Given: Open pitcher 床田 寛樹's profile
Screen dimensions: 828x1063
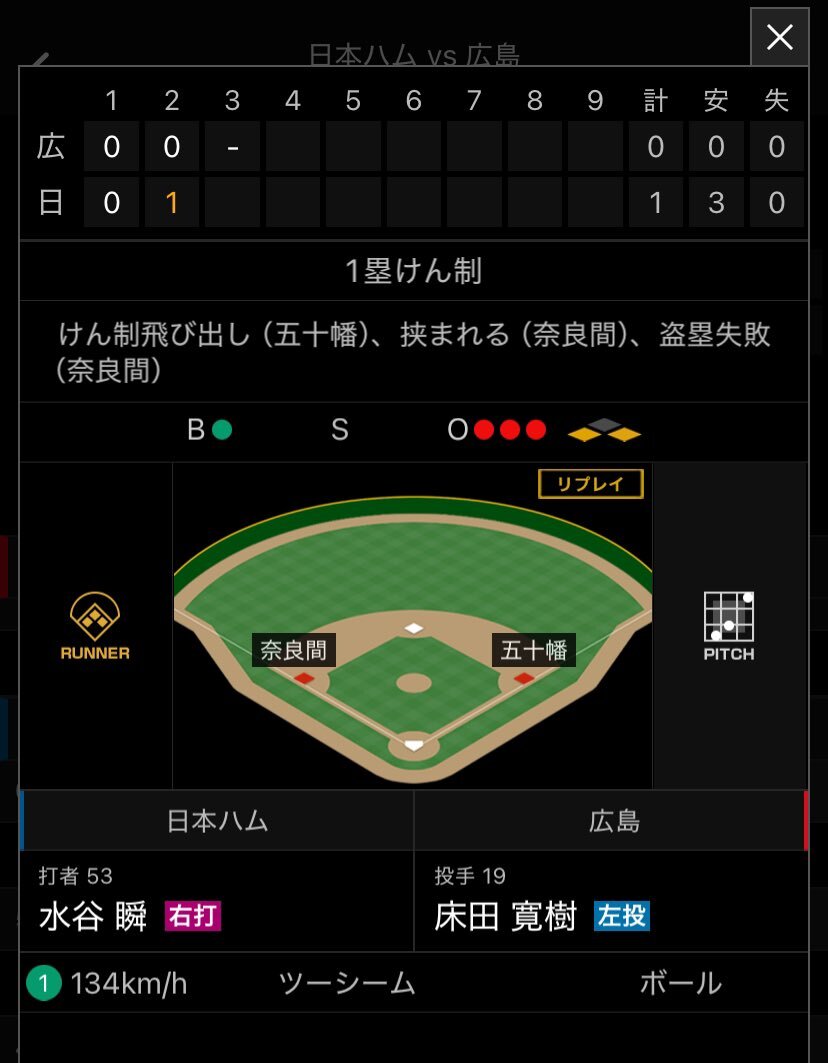Looking at the screenshot, I should click(x=505, y=915).
